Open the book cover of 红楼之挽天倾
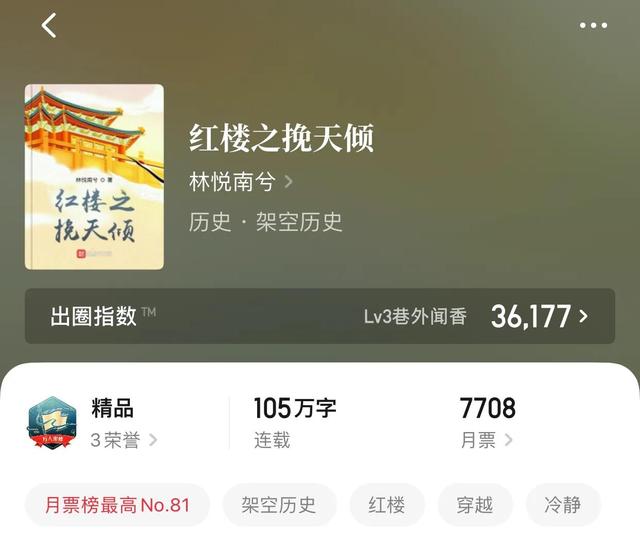The width and height of the screenshot is (640, 546). coord(94,177)
